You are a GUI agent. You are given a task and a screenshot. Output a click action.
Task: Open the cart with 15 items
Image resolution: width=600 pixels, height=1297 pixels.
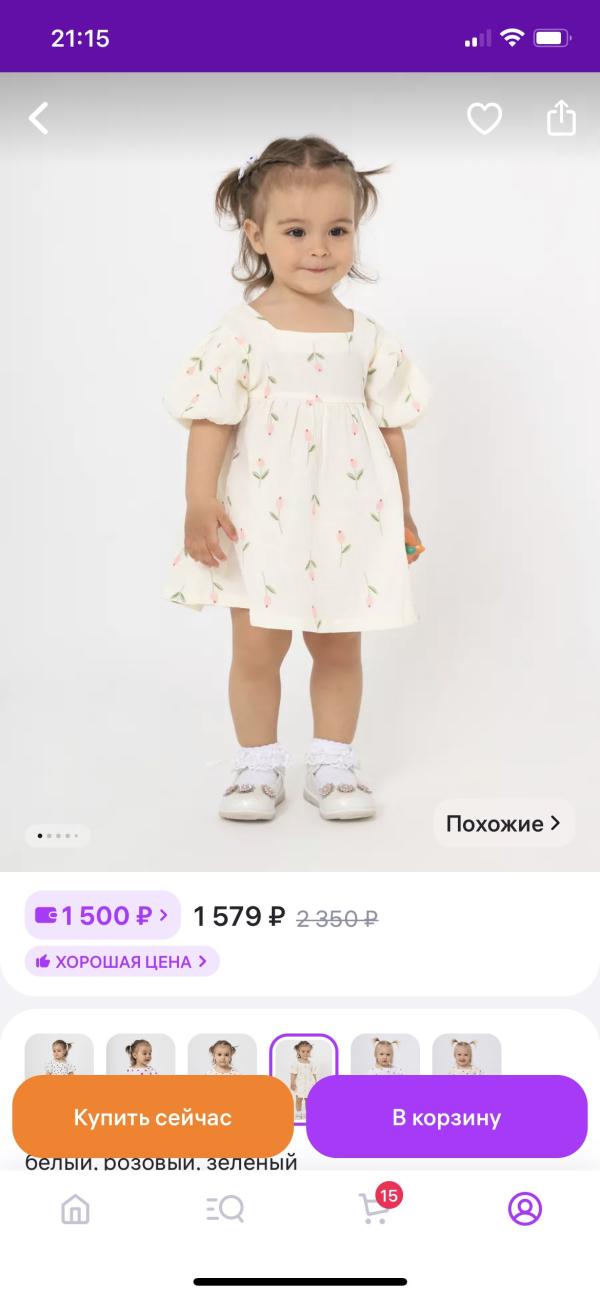pyautogui.click(x=375, y=1209)
